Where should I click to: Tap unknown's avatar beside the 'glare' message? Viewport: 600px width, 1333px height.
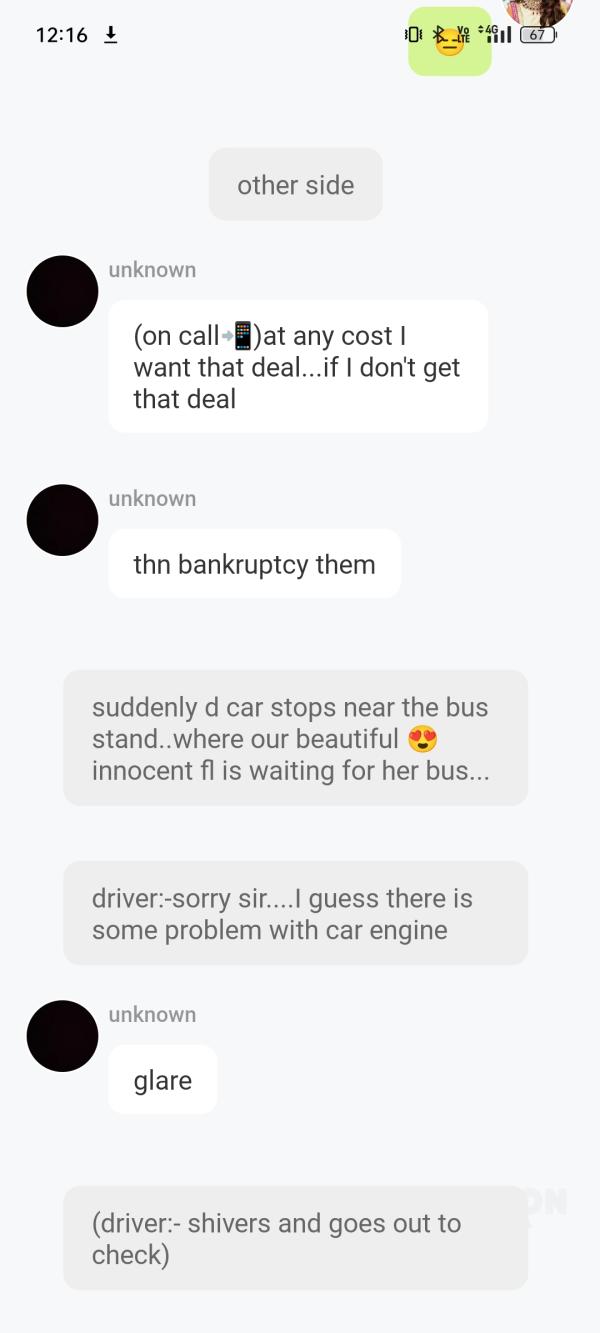[x=62, y=1036]
